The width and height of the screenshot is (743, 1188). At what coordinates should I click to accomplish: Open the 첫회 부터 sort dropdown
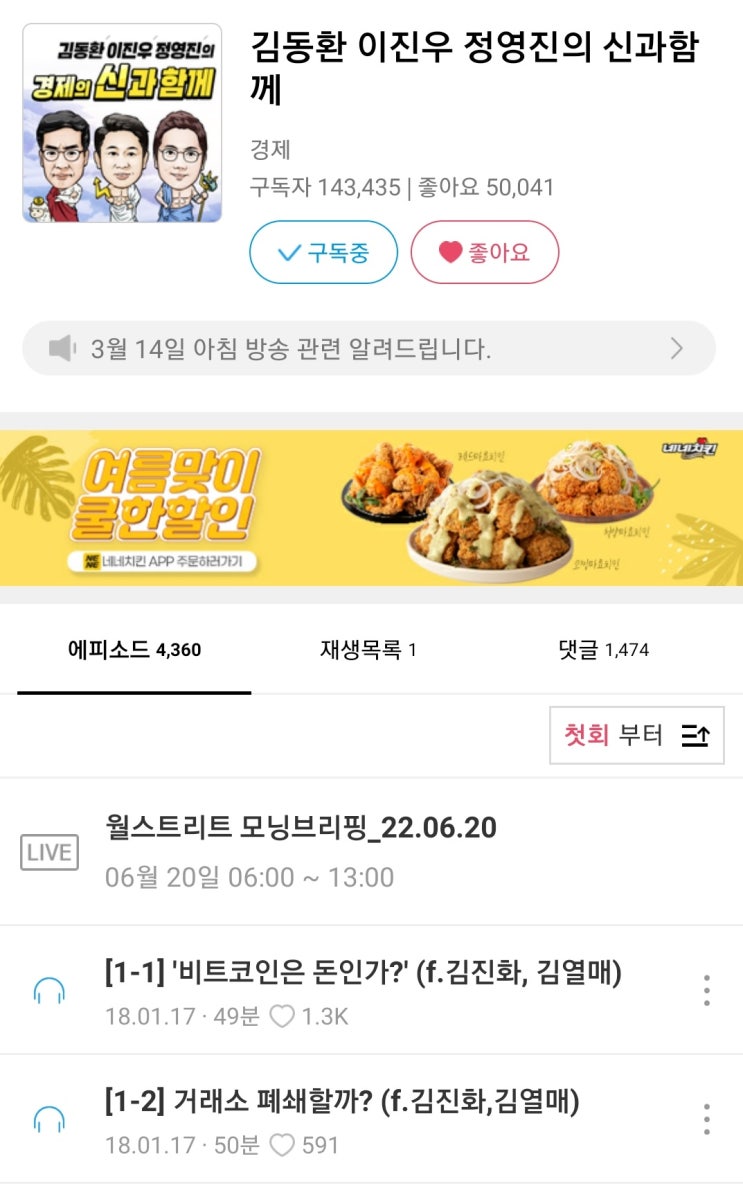(x=620, y=733)
